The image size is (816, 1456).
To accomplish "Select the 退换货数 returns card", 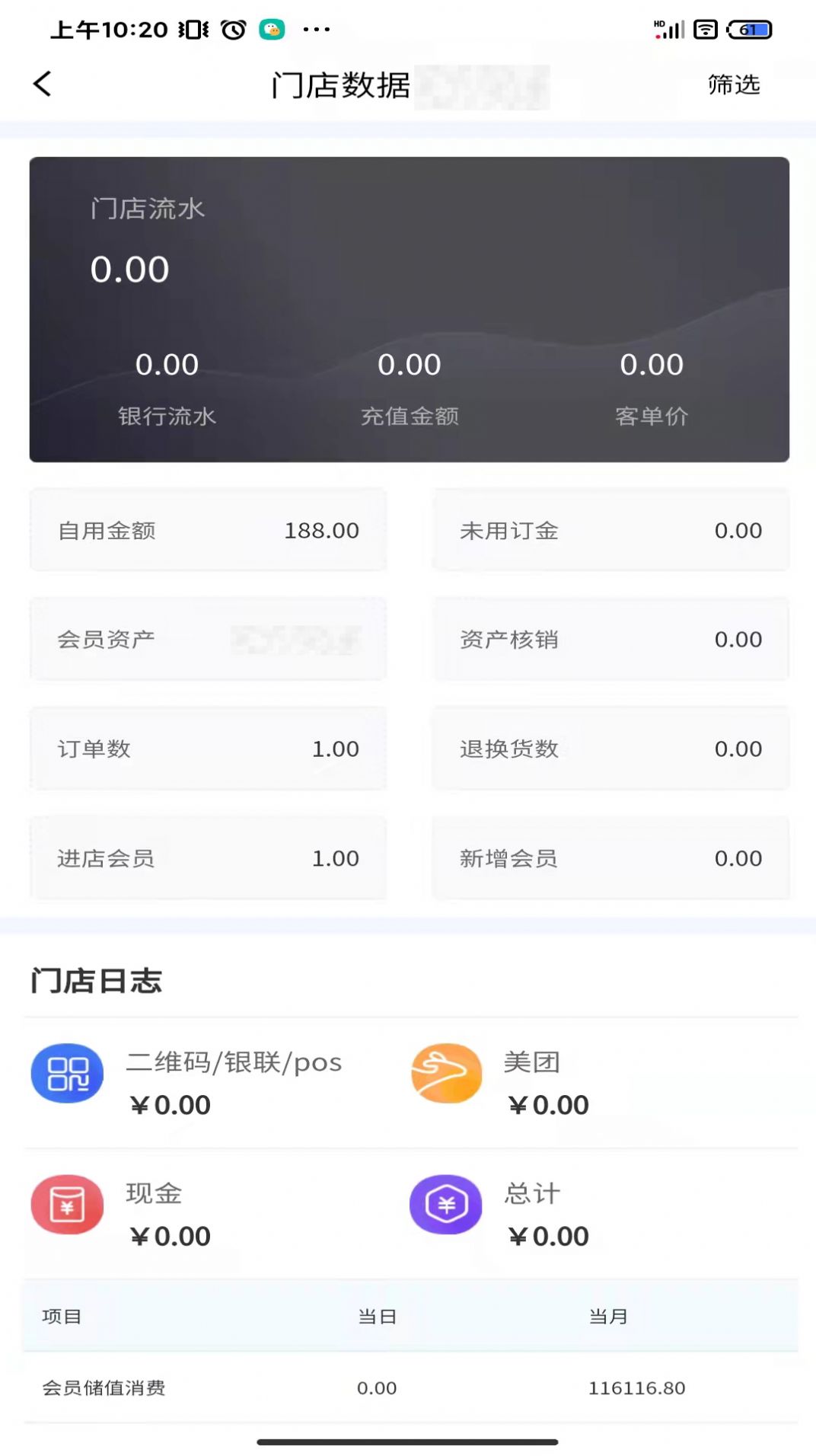I will coord(609,749).
